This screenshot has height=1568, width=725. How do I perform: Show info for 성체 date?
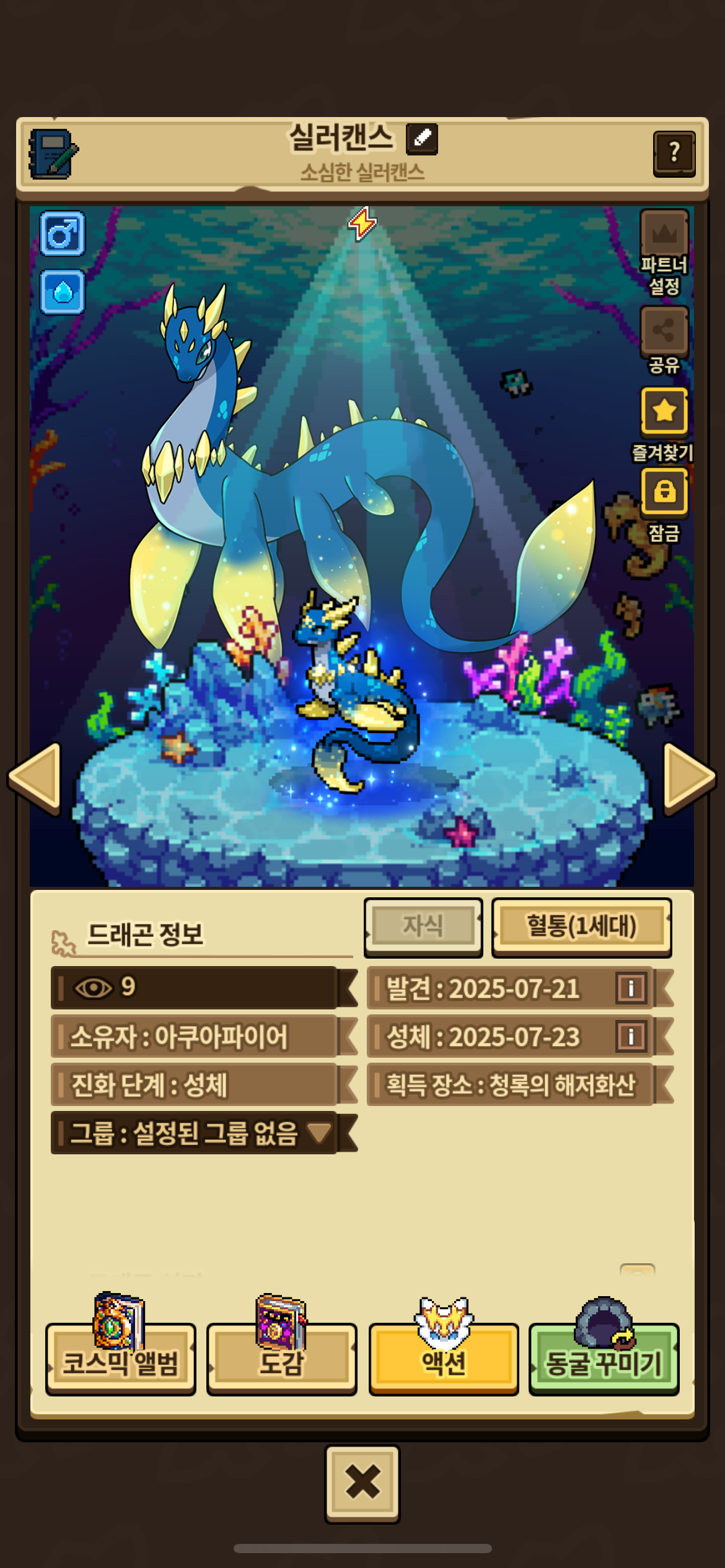pyautogui.click(x=631, y=1036)
